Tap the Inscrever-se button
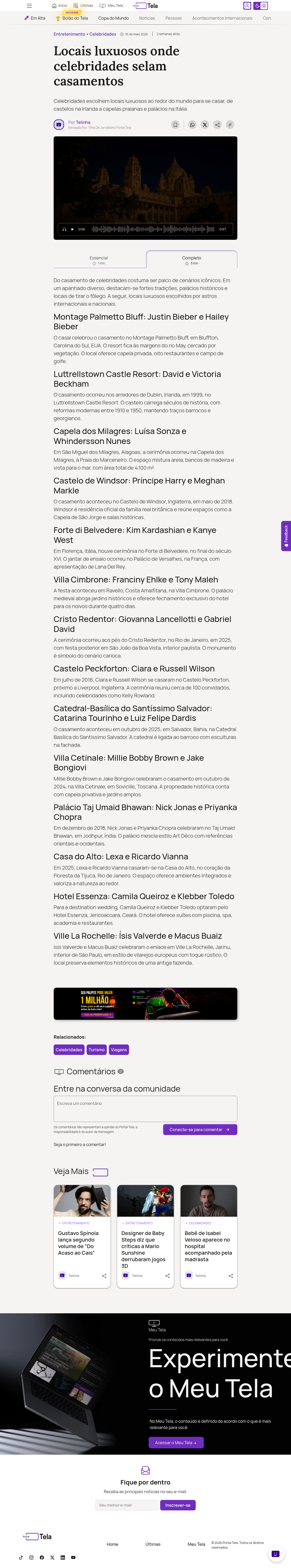 (178, 1505)
